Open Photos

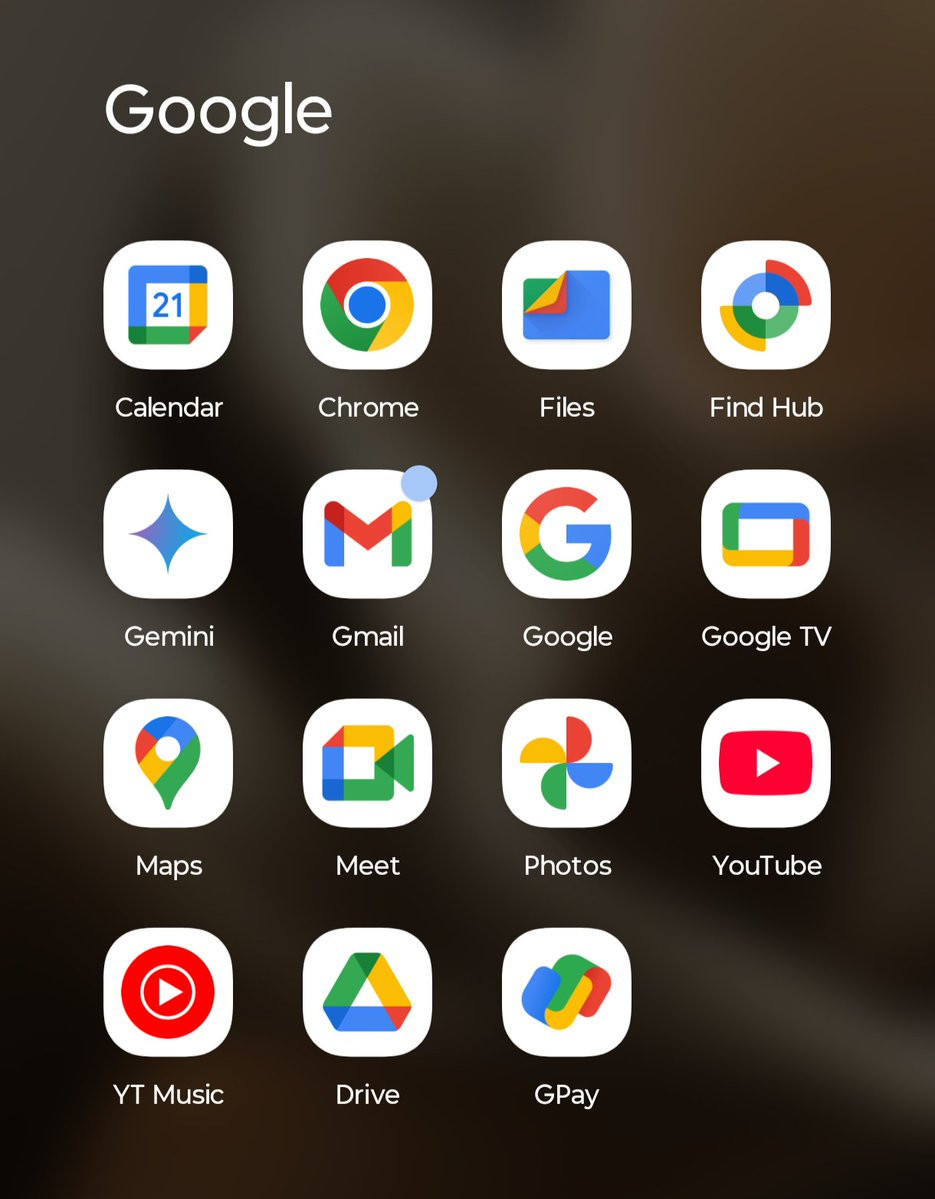[x=566, y=763]
